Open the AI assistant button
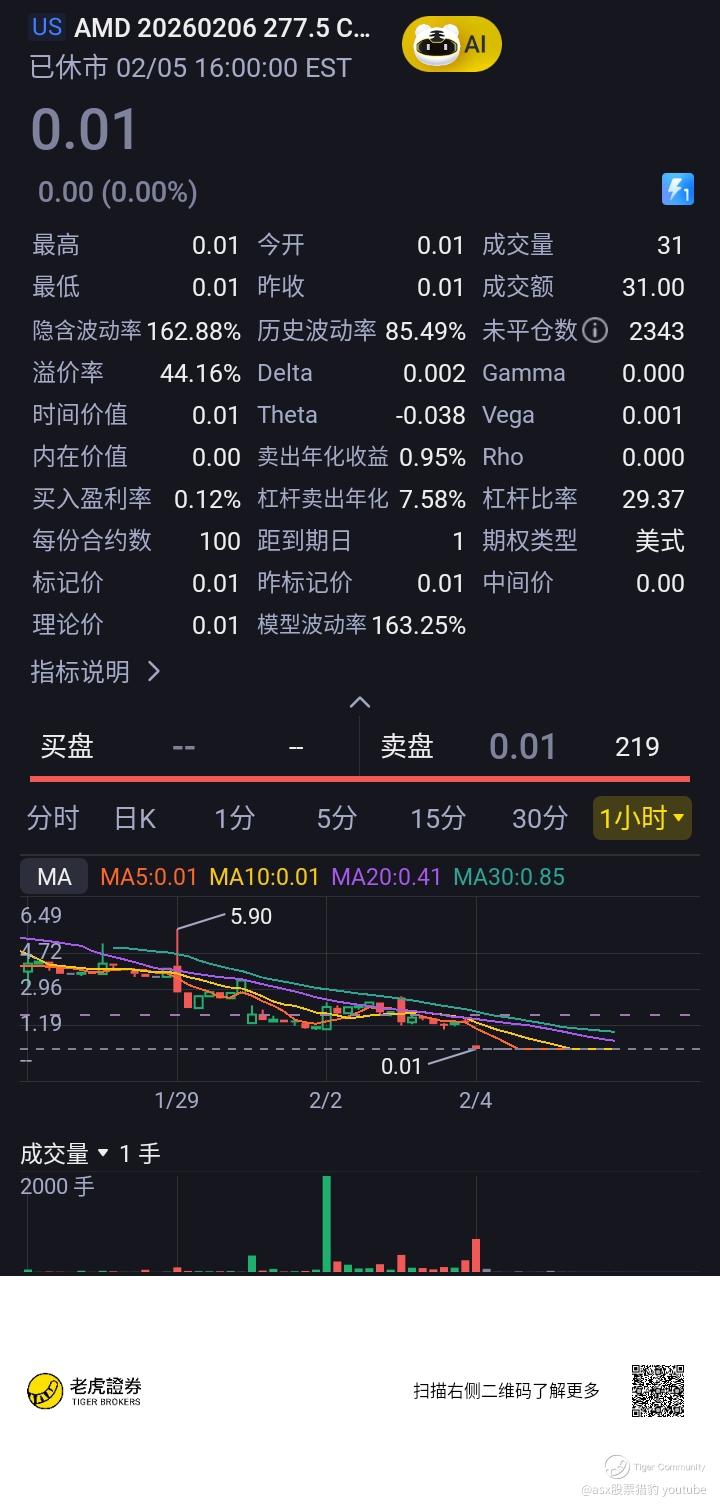 pos(451,43)
